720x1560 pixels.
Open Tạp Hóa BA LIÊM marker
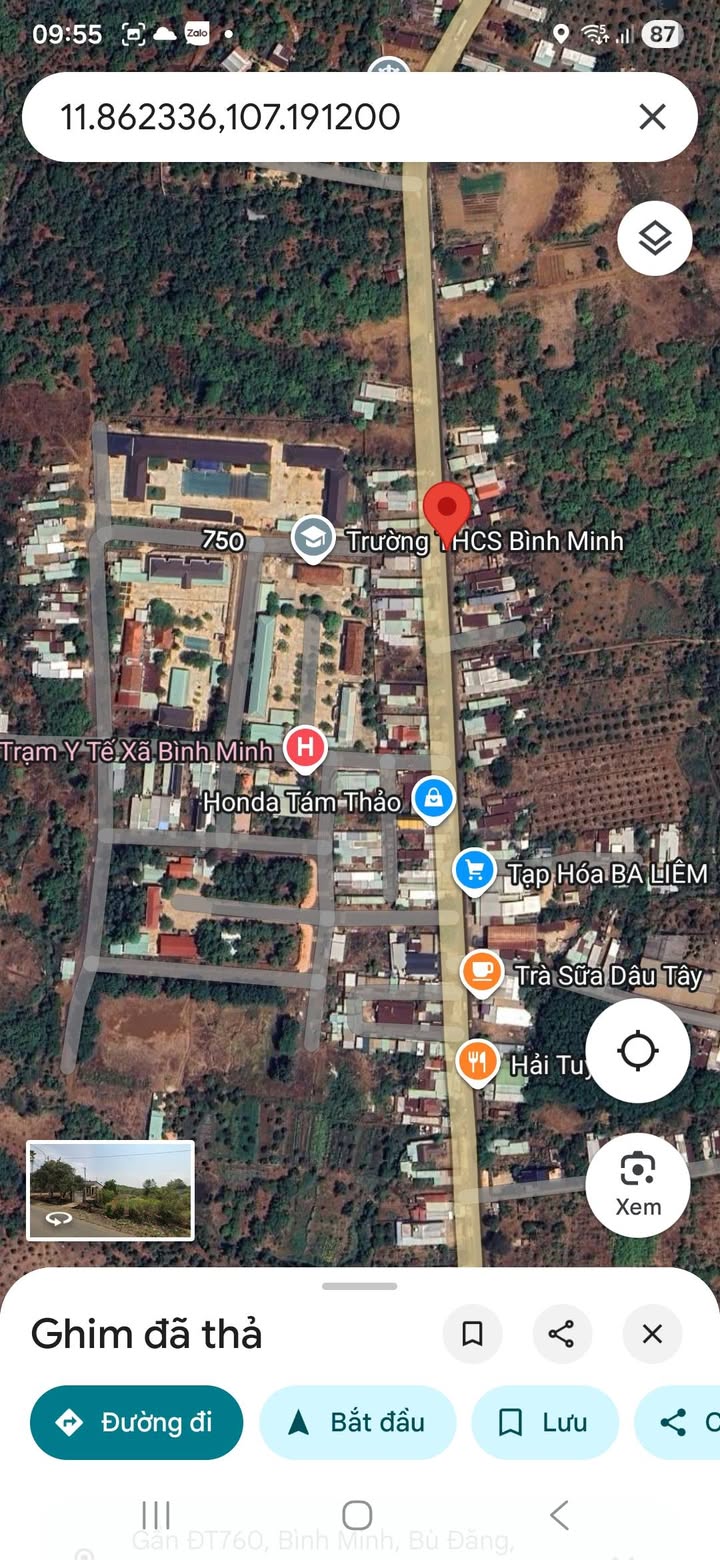click(x=474, y=870)
